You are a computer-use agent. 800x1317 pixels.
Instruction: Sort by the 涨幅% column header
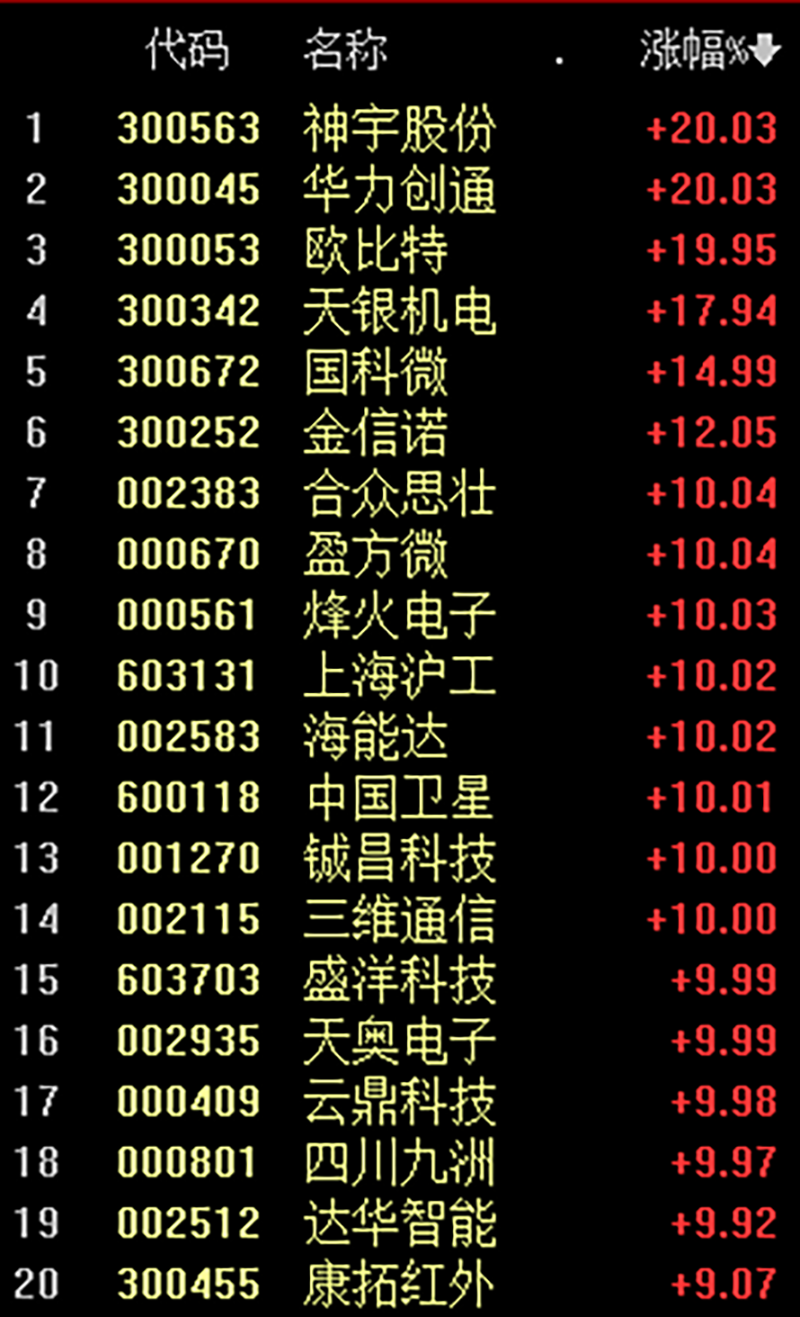coord(708,50)
